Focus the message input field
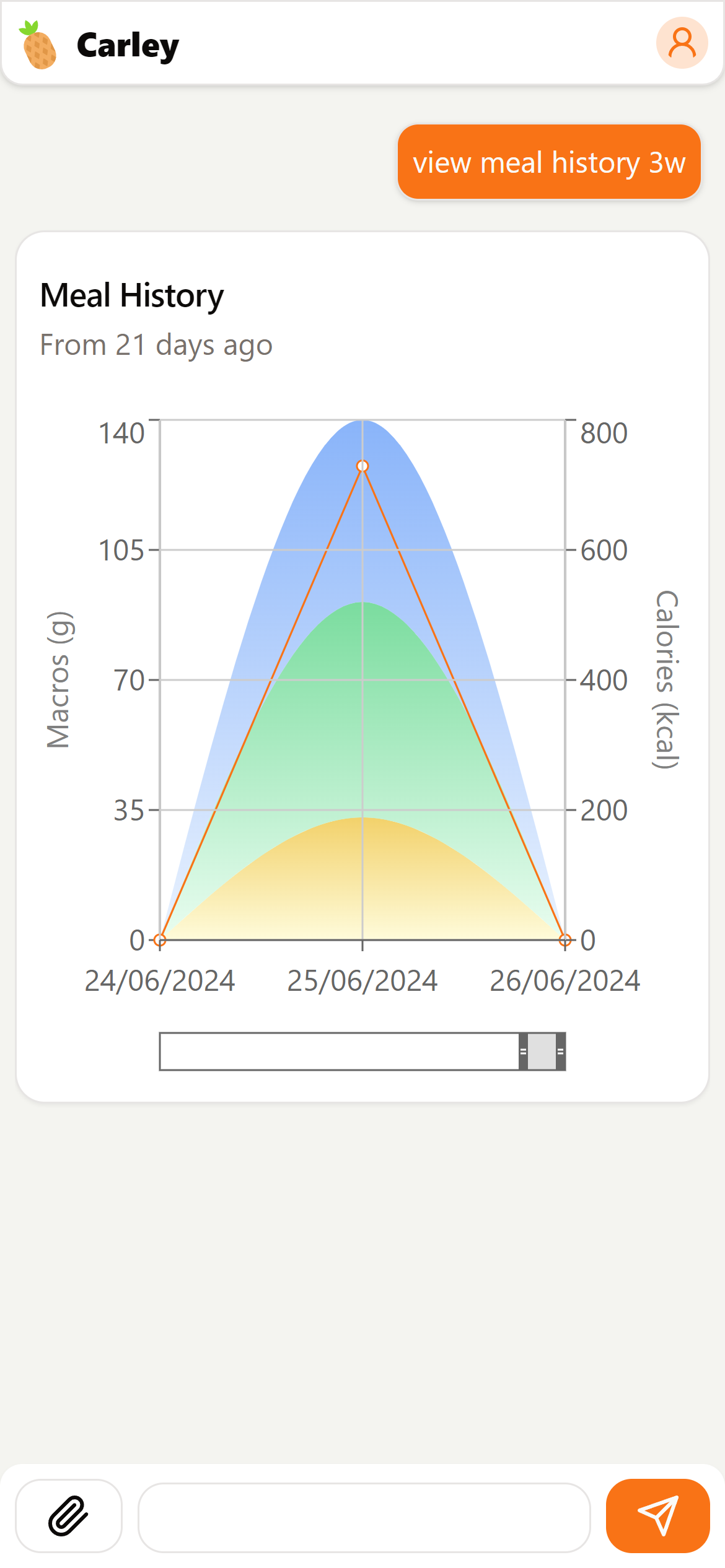 364,1517
